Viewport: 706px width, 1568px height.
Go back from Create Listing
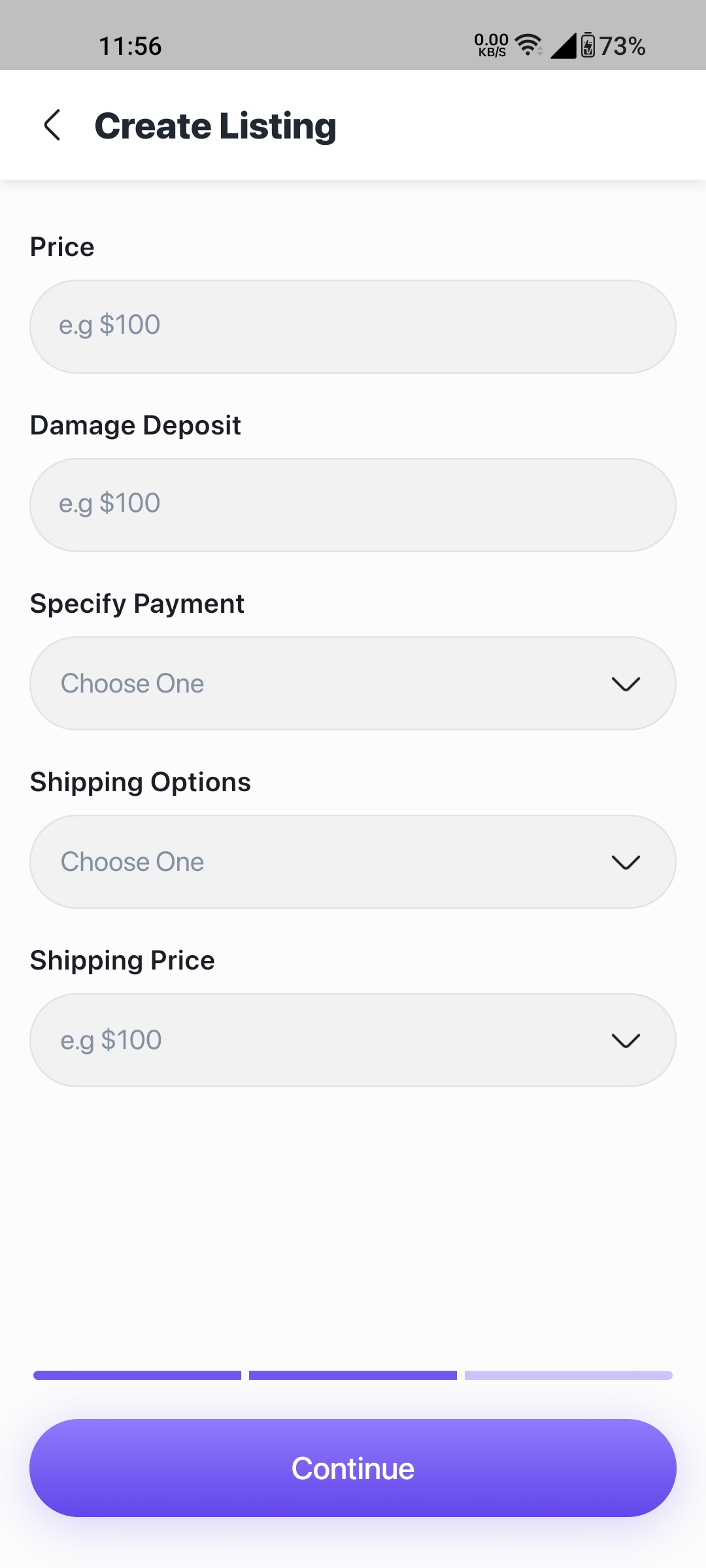point(52,125)
